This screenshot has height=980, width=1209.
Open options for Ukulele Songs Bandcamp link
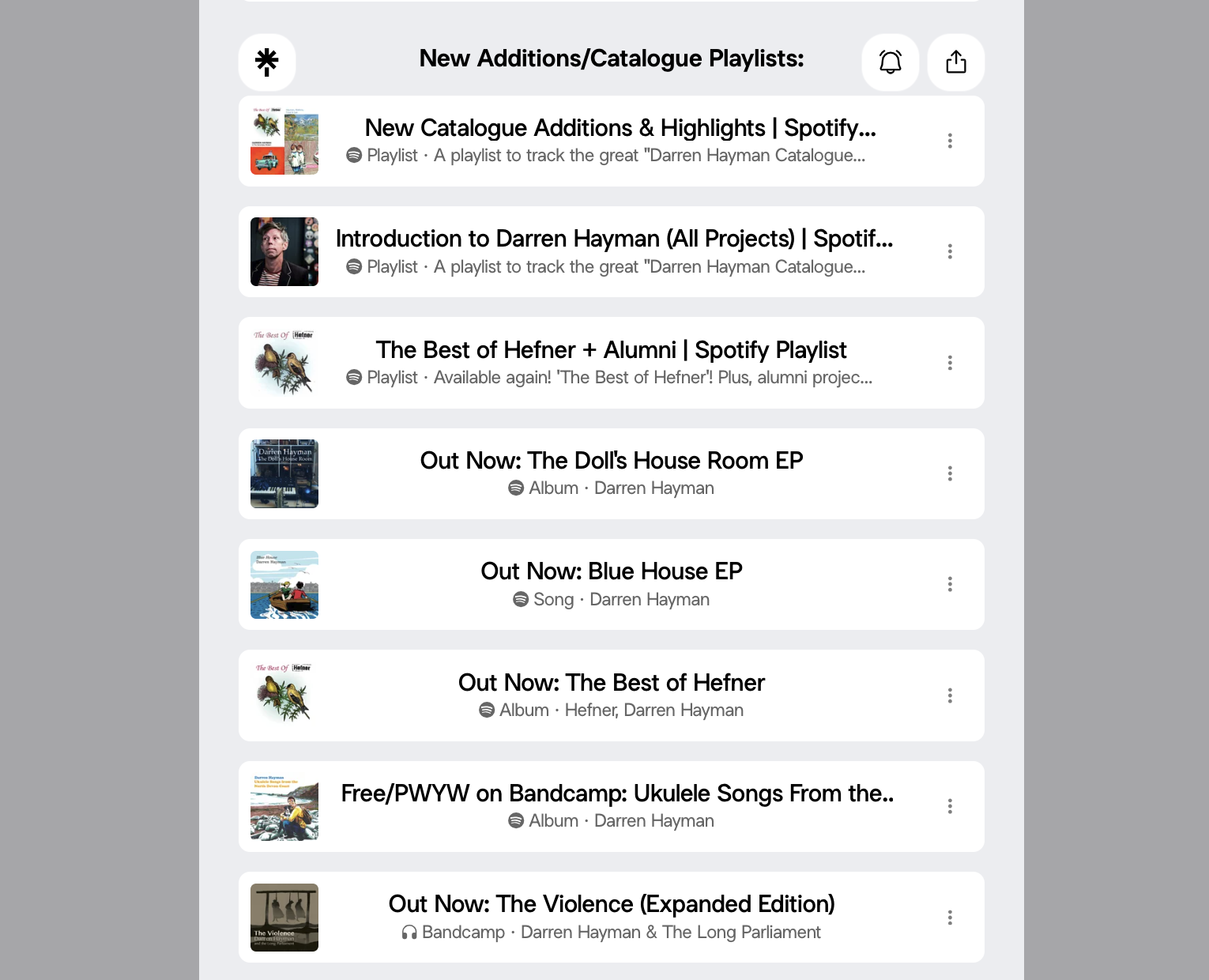click(x=950, y=806)
